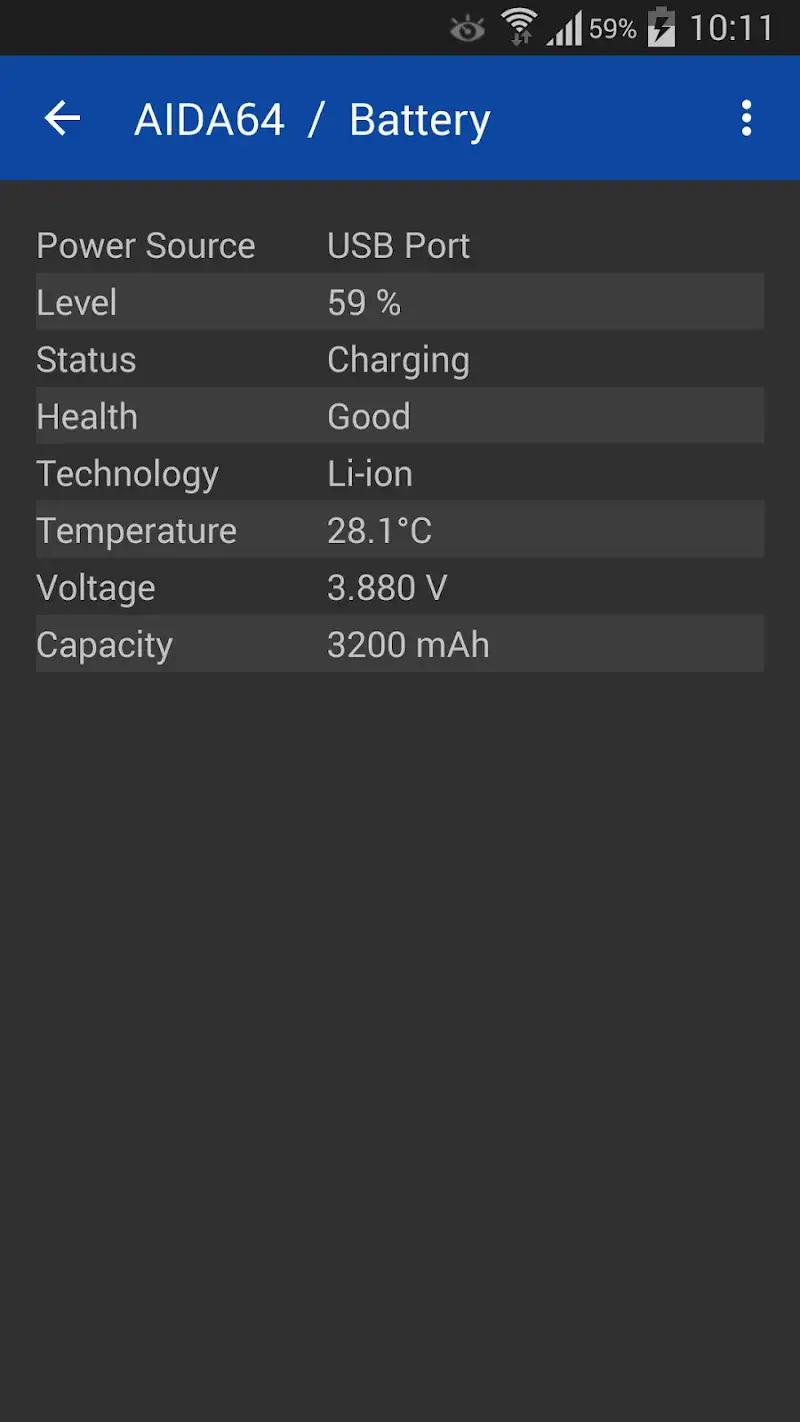Select the Health Good row

pyautogui.click(x=400, y=416)
